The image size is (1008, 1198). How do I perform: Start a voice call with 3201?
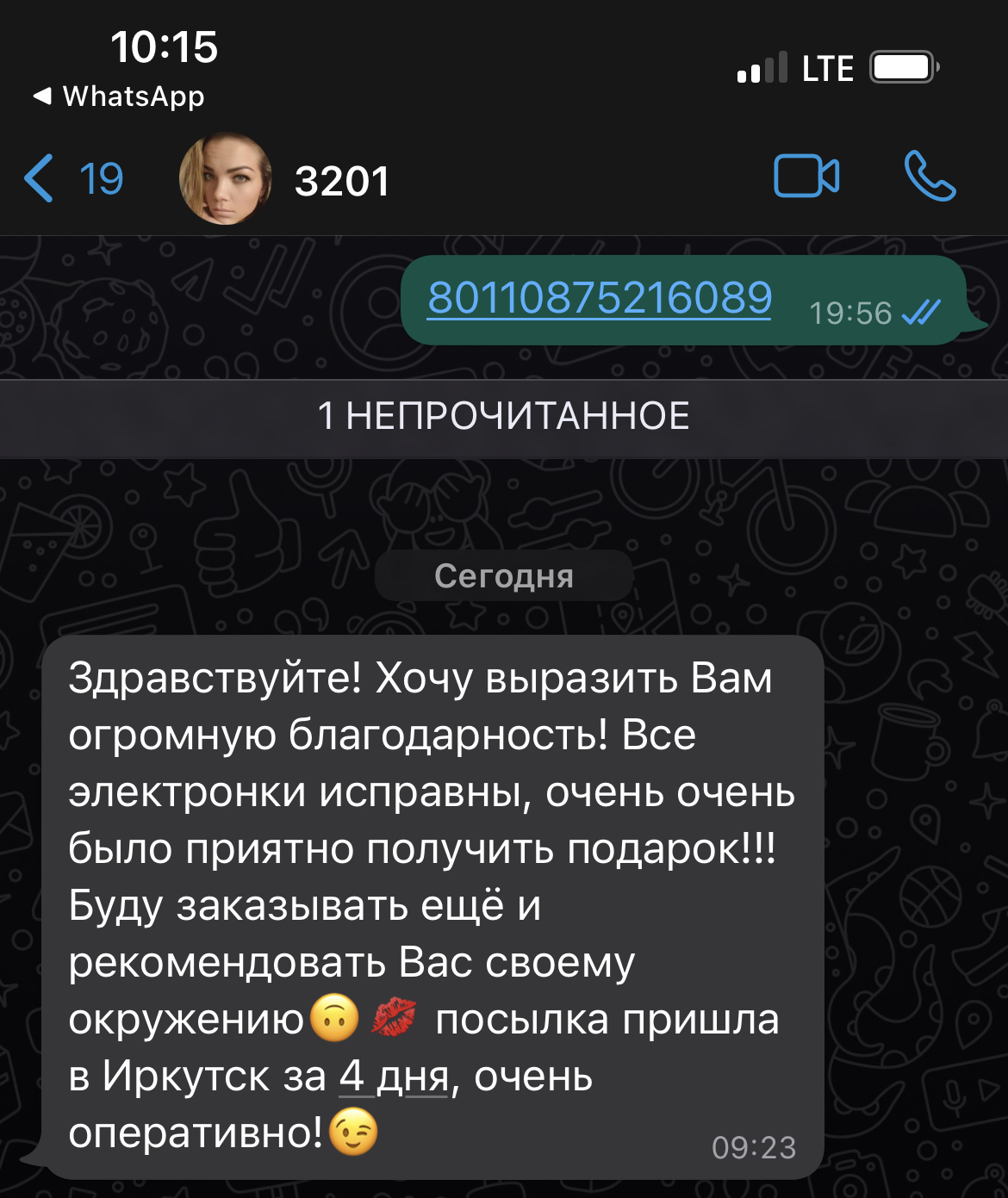click(x=929, y=177)
